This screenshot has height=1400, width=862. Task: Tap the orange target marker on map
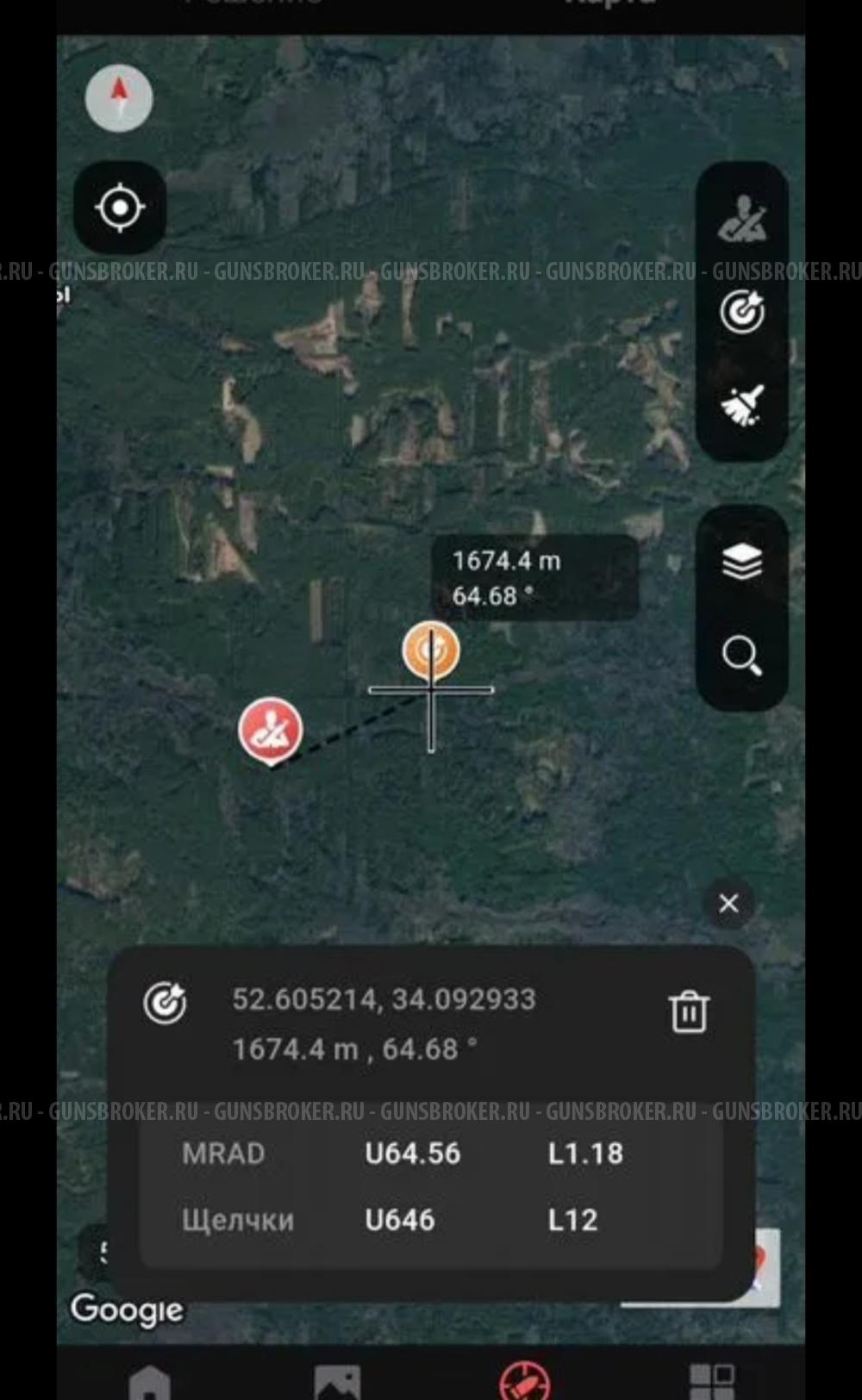(x=431, y=650)
